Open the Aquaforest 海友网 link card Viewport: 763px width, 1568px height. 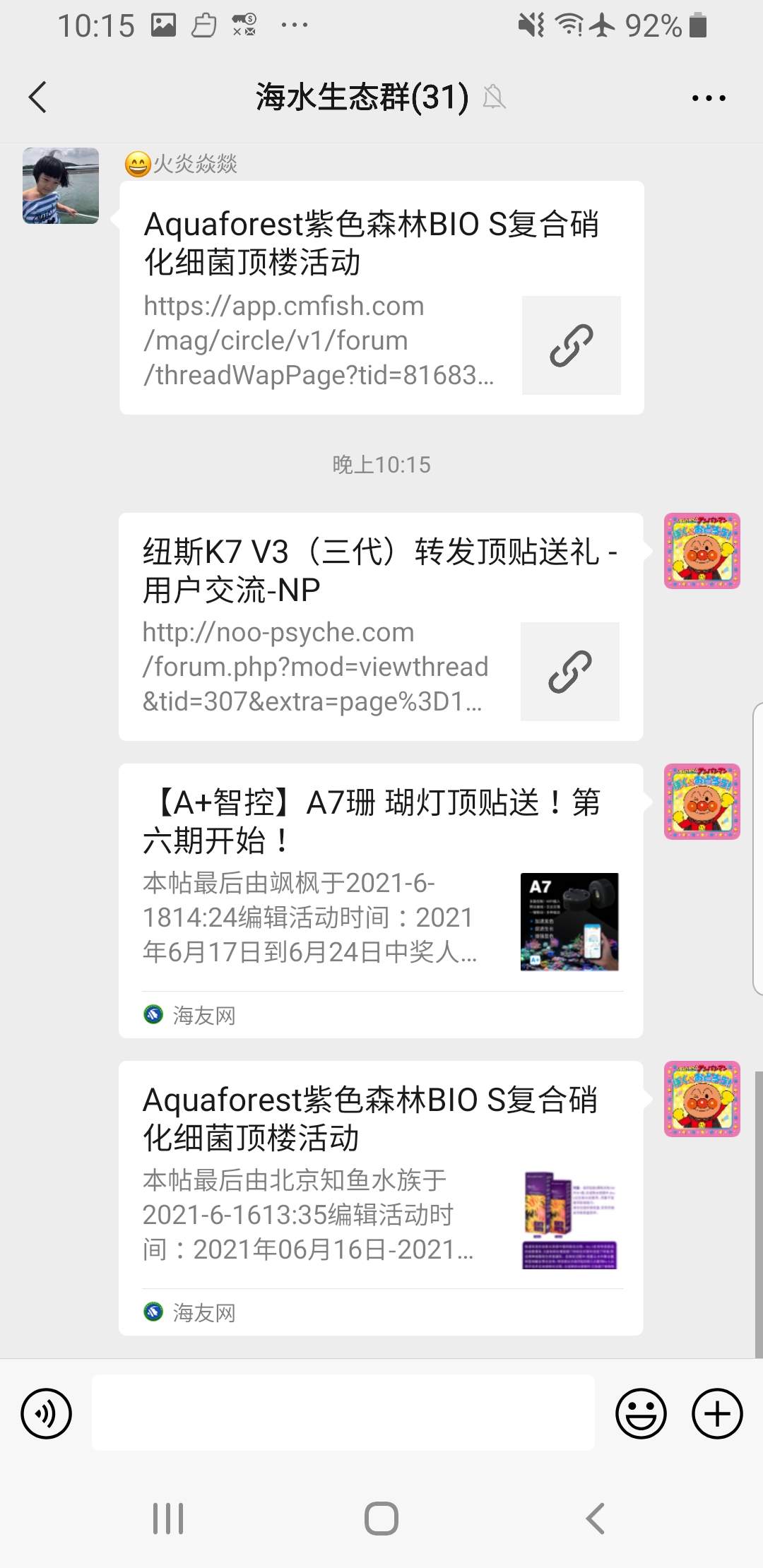click(x=380, y=1197)
